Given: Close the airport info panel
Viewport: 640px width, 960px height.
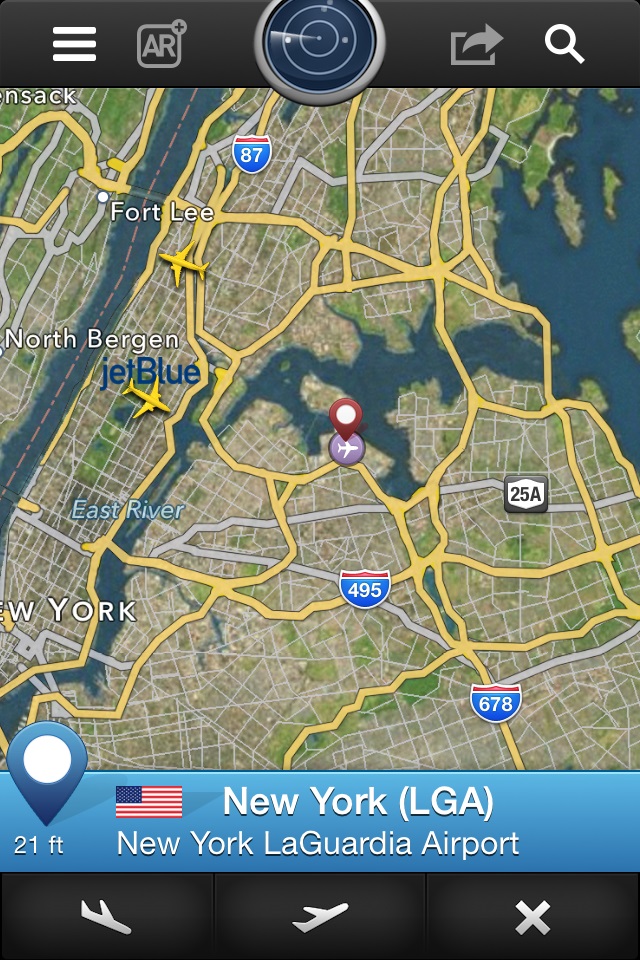Looking at the screenshot, I should click(532, 916).
